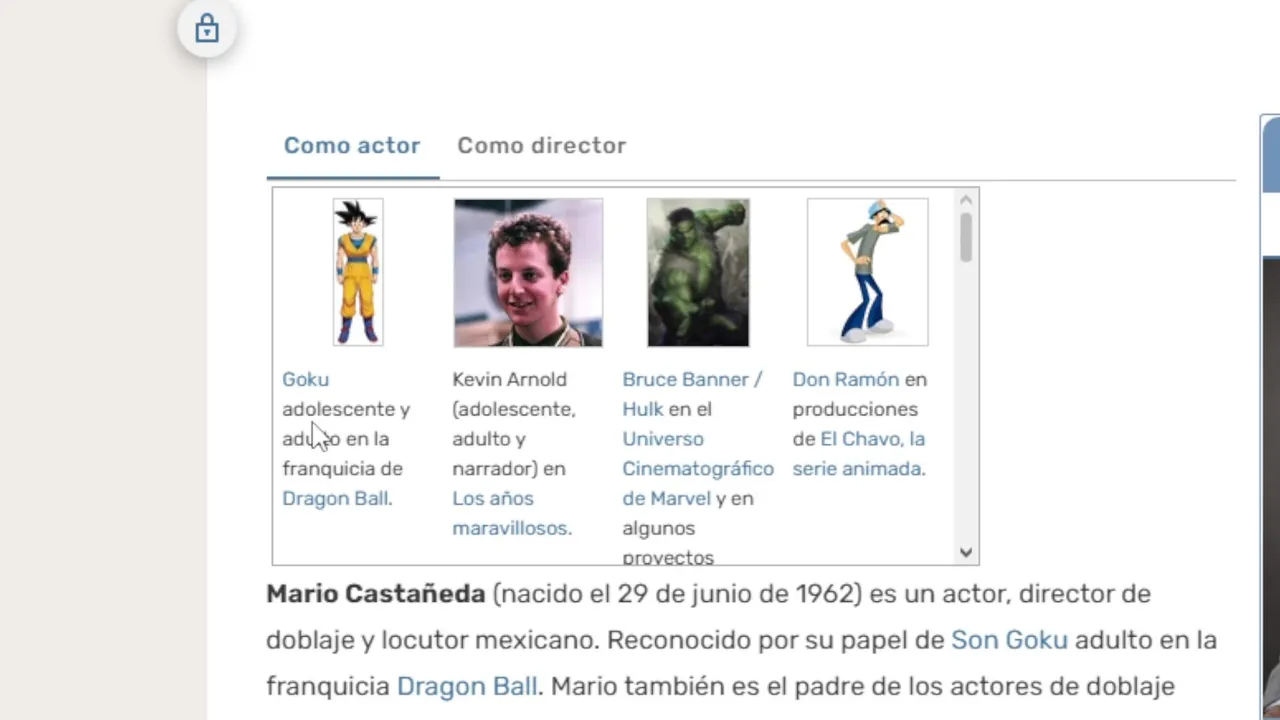Switch to the Como director tab
Screen dimensions: 1280x720
[541, 146]
